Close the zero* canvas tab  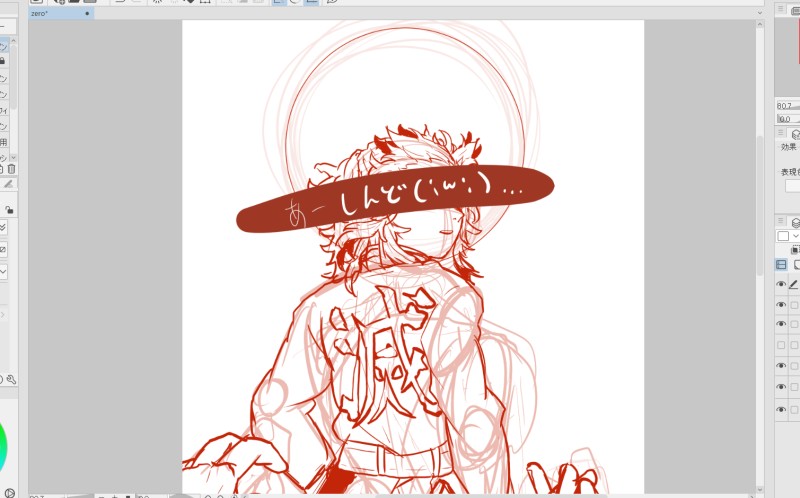point(88,14)
